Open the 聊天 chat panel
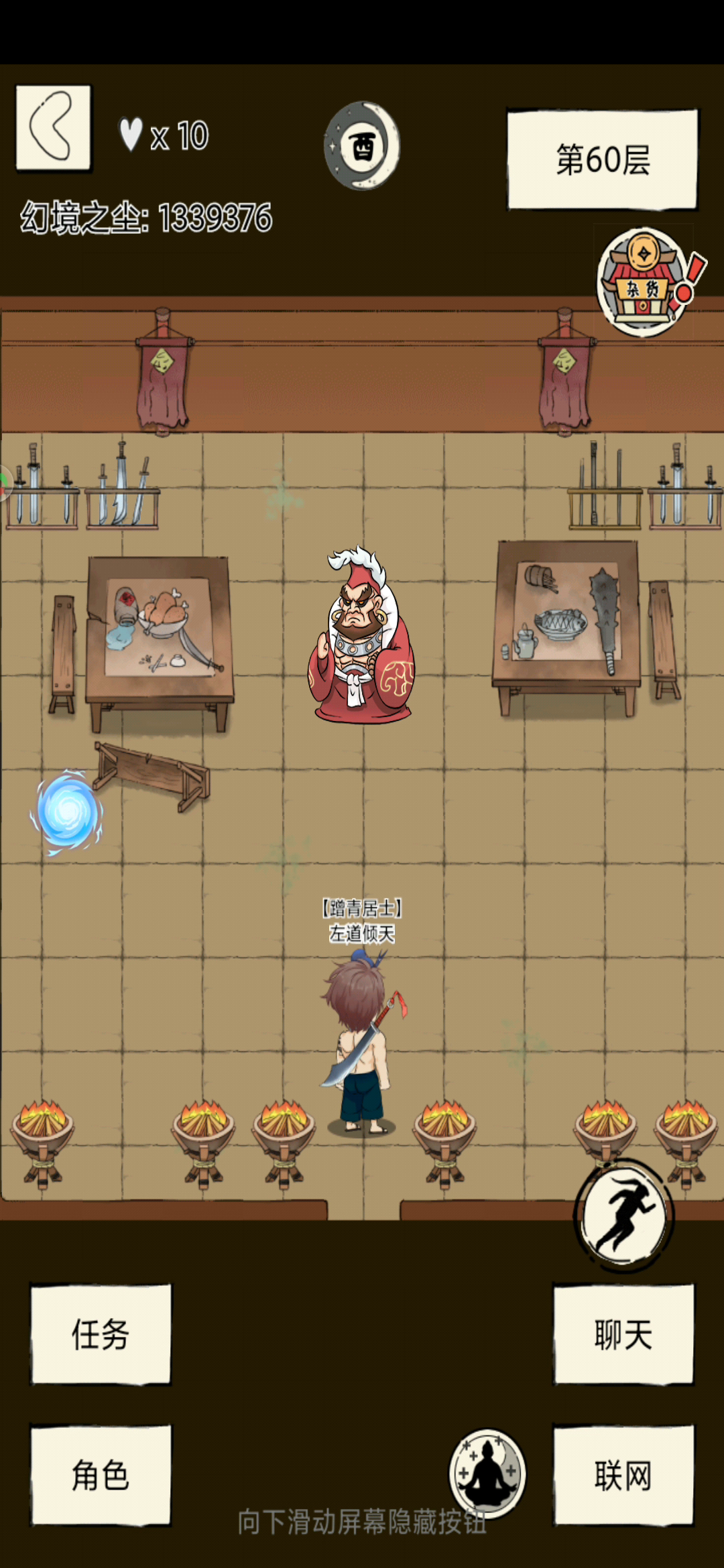The image size is (724, 1568). pyautogui.click(x=623, y=1333)
